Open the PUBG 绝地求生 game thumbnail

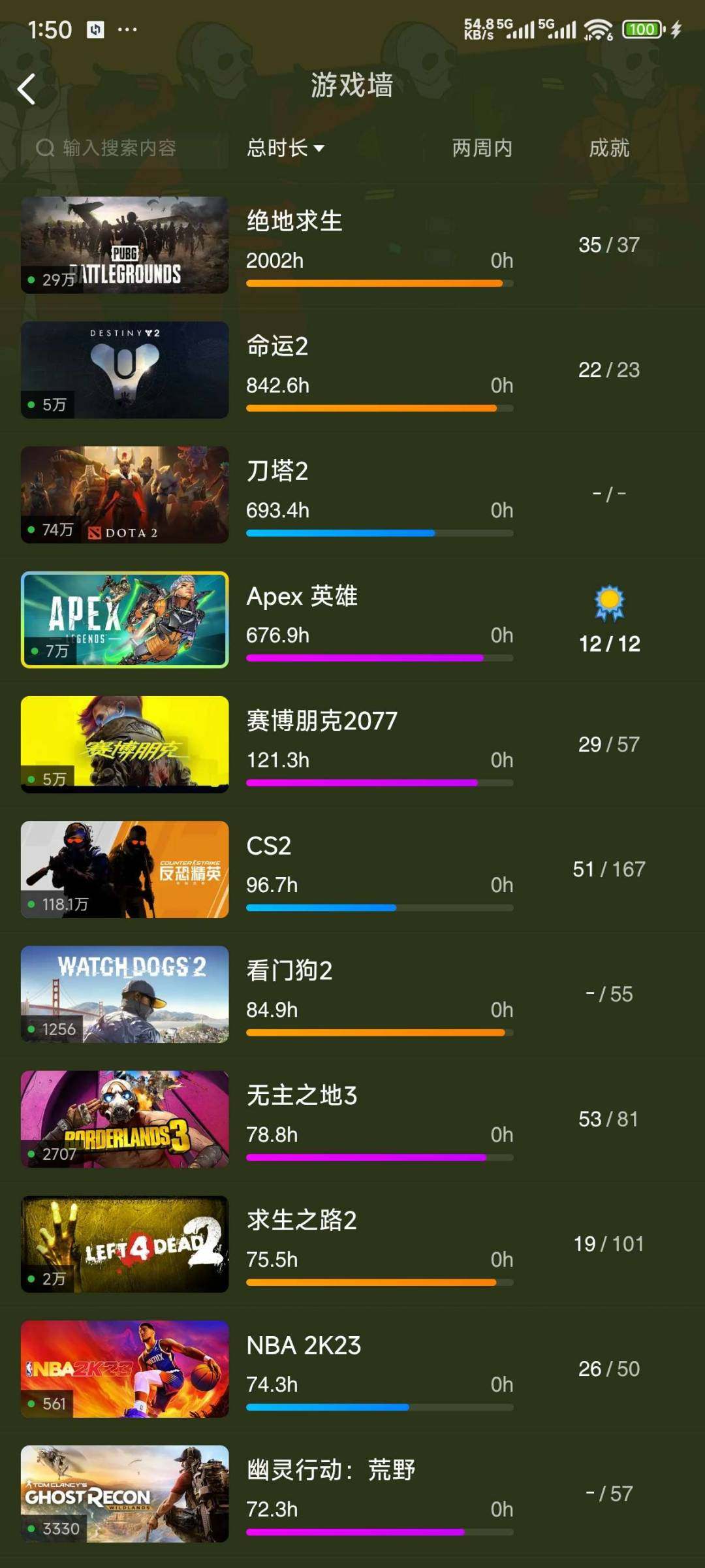click(124, 245)
